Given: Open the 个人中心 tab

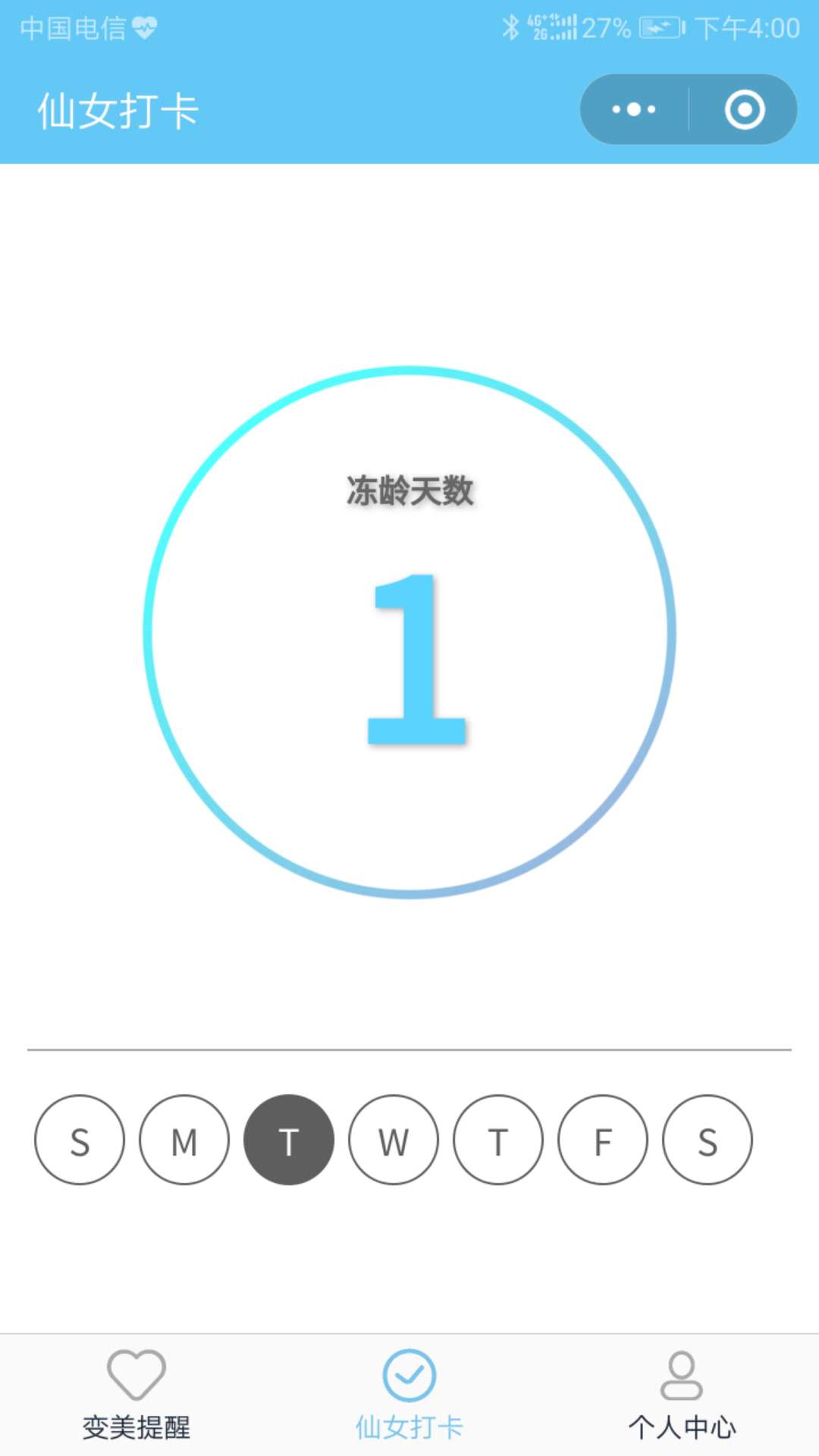Looking at the screenshot, I should pos(682,1395).
